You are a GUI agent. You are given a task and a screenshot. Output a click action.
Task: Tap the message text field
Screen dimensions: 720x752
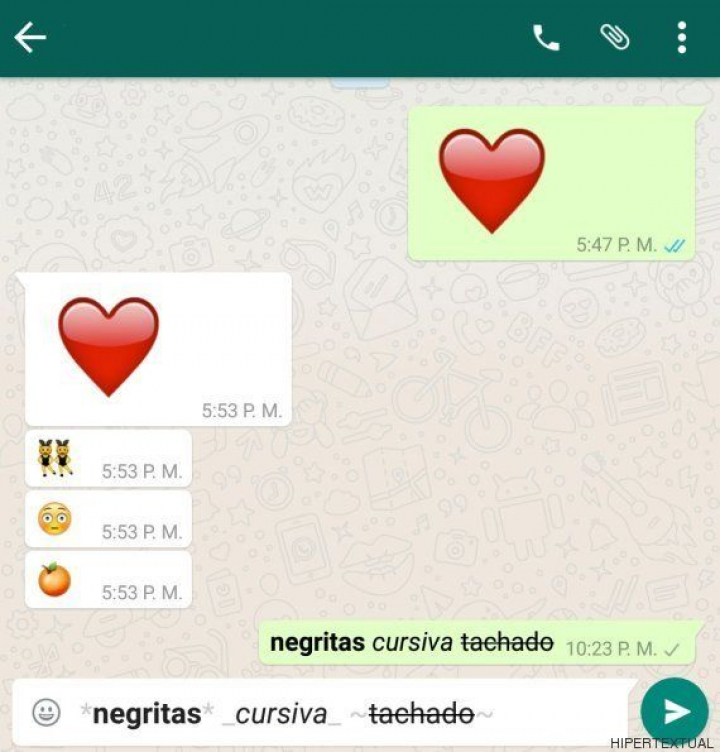tap(340, 713)
